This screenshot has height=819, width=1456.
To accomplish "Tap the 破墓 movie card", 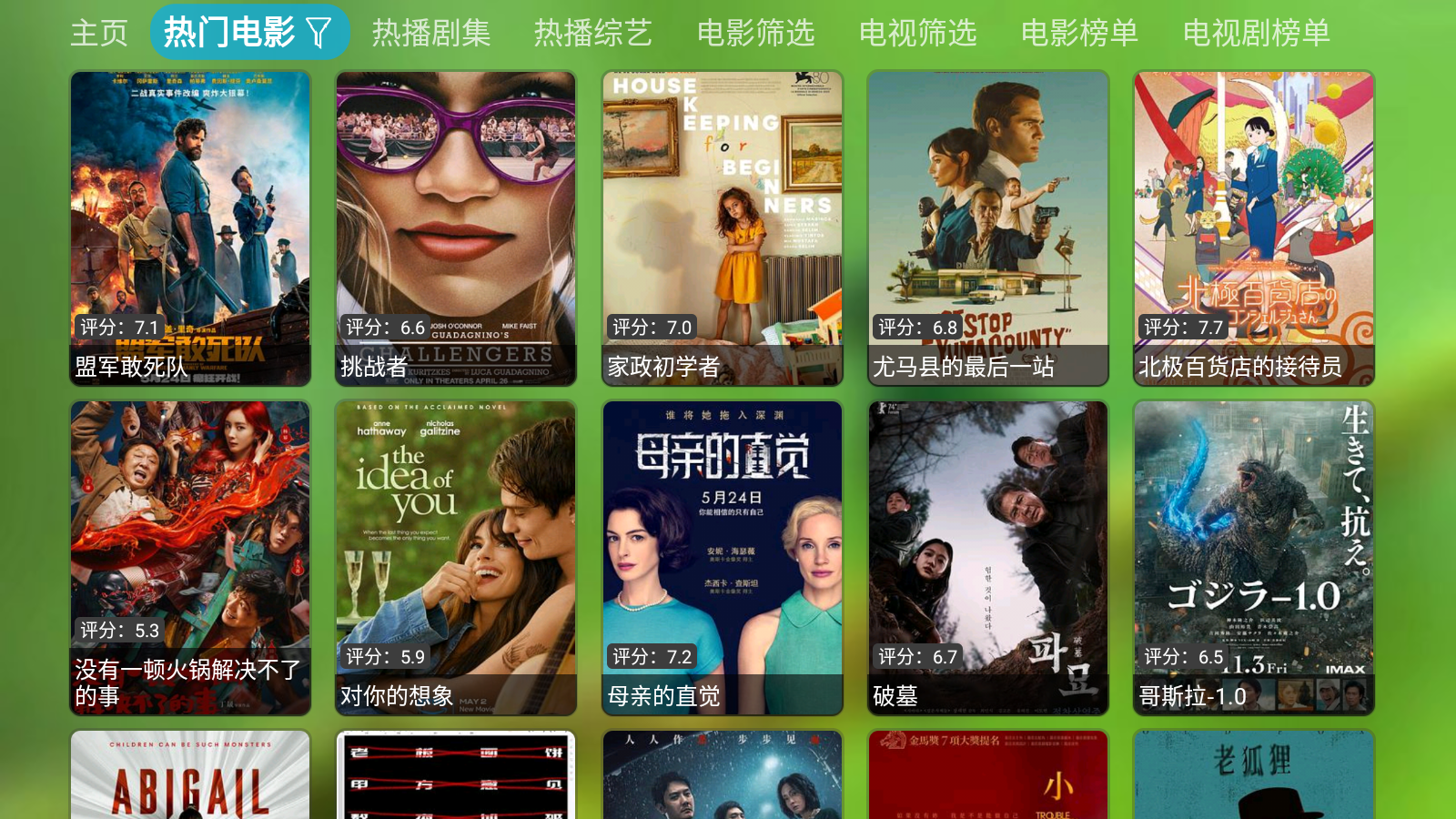I will click(988, 557).
